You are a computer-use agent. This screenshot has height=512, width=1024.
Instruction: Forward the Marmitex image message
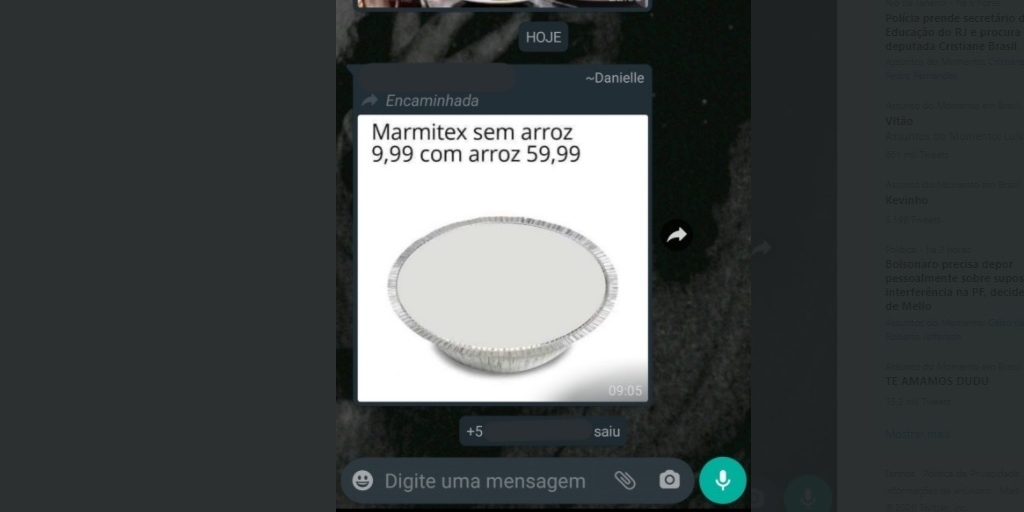point(677,235)
